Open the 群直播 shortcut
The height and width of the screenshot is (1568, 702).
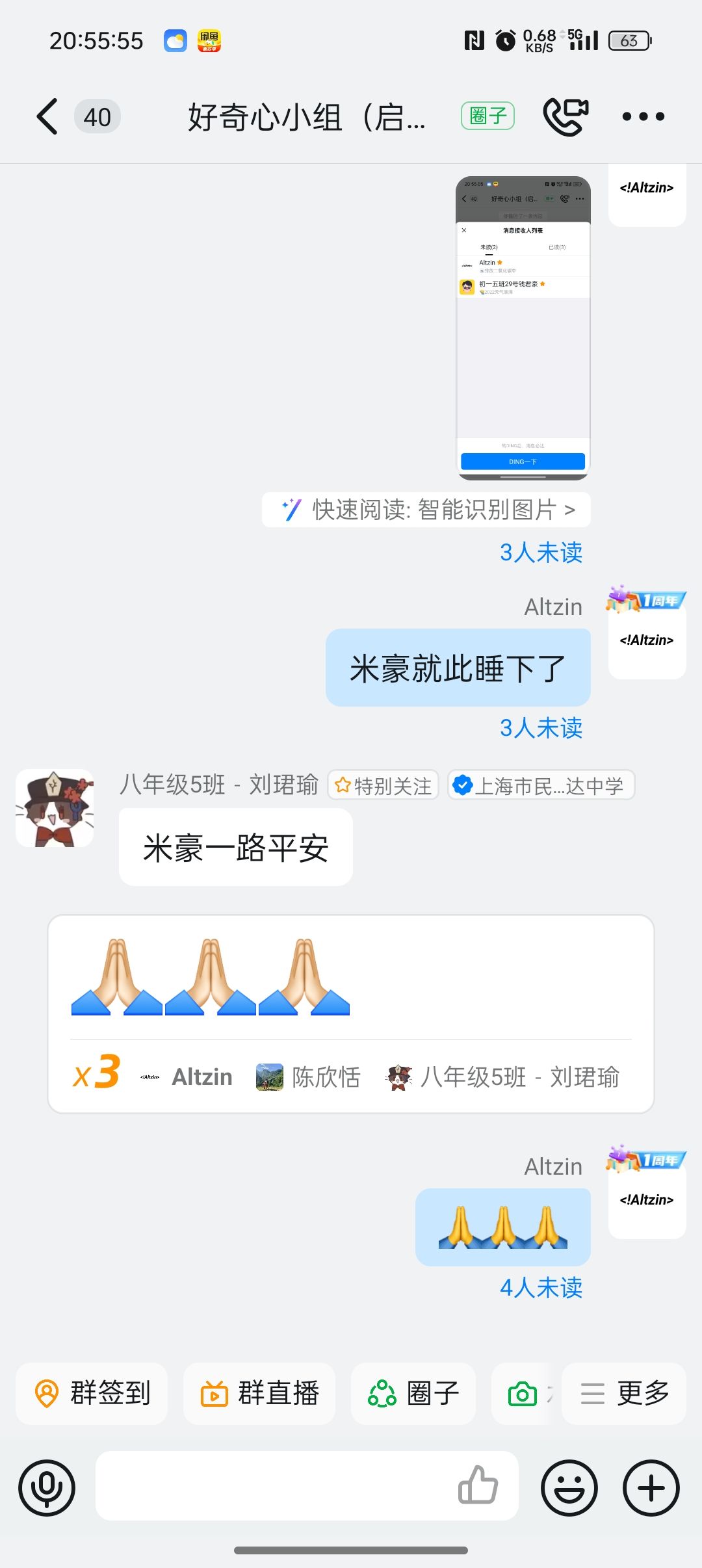[x=259, y=1393]
